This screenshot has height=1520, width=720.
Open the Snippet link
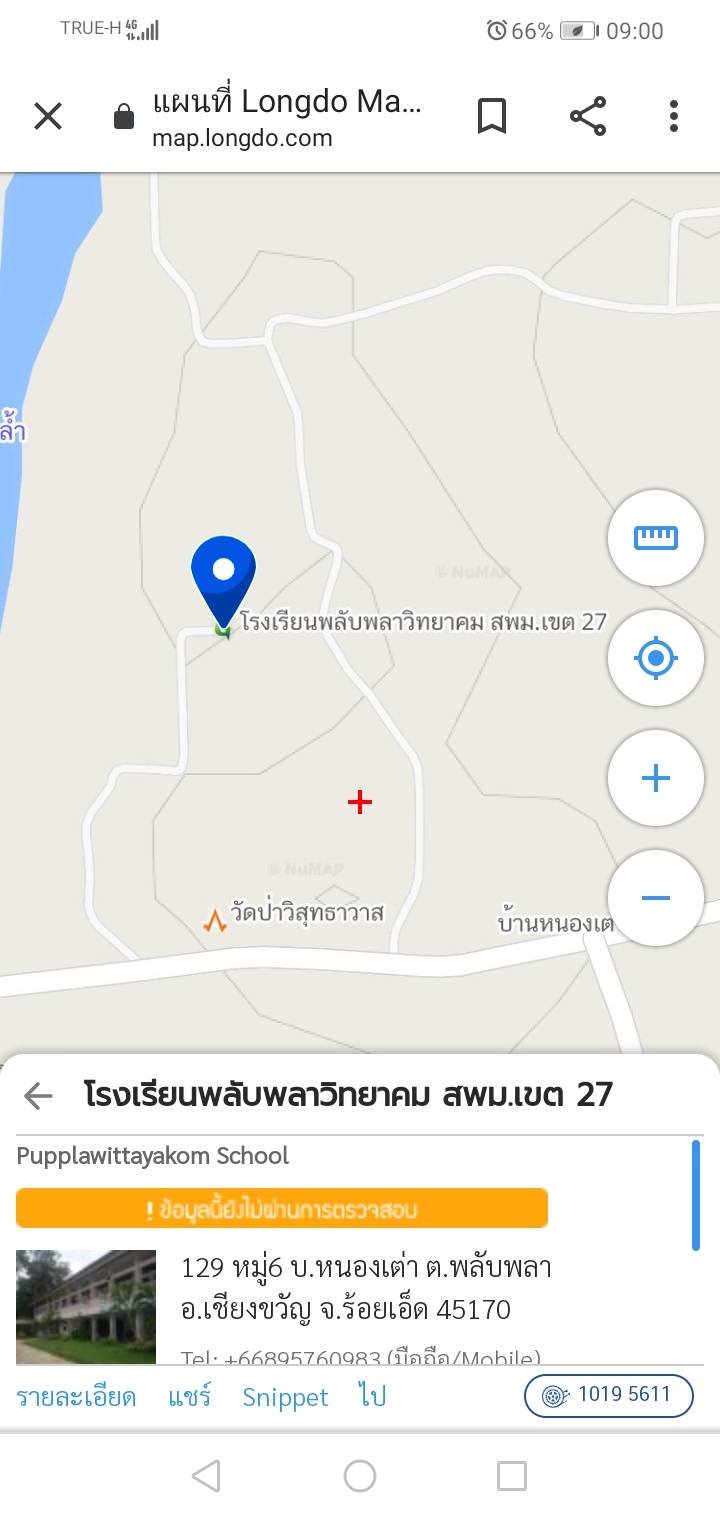pos(285,1397)
